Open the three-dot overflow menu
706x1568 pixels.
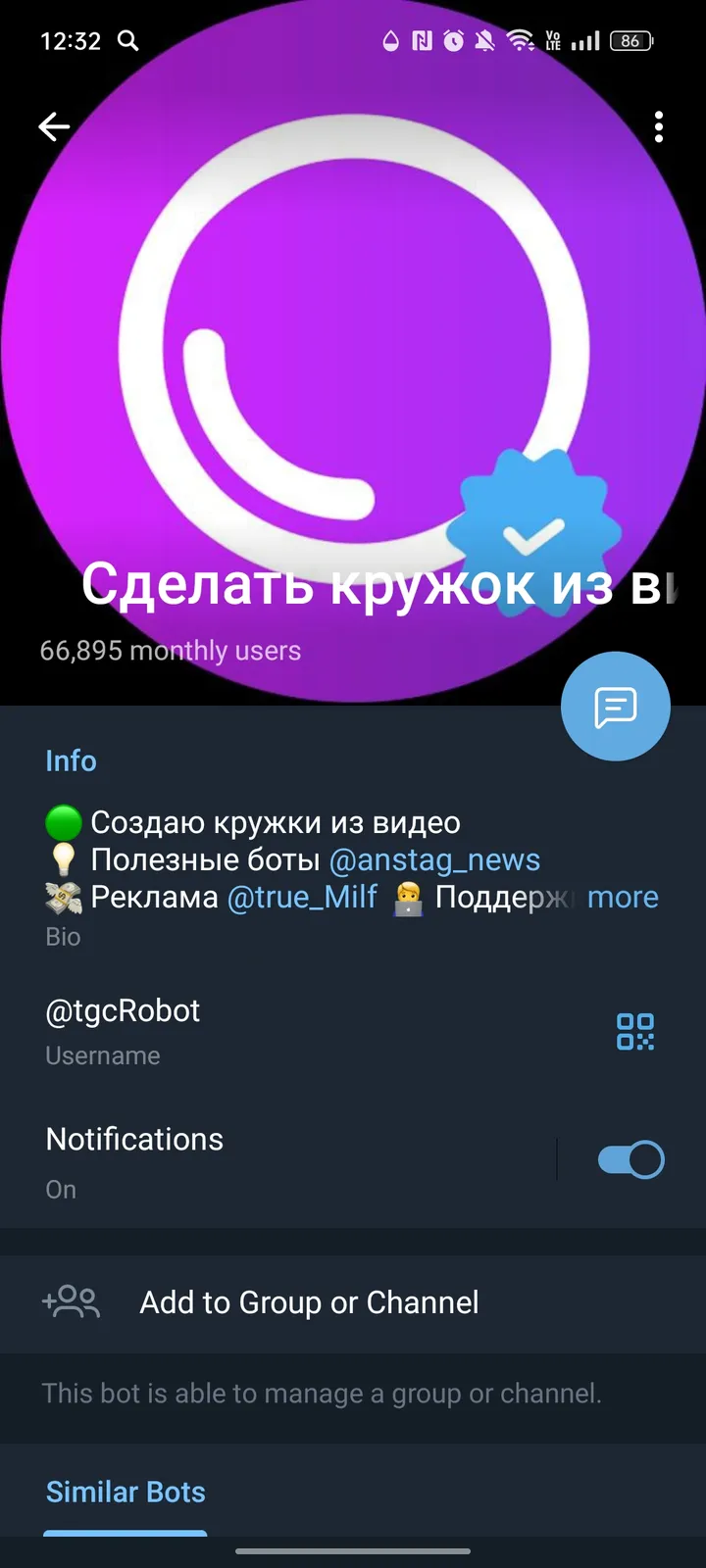coord(658,126)
